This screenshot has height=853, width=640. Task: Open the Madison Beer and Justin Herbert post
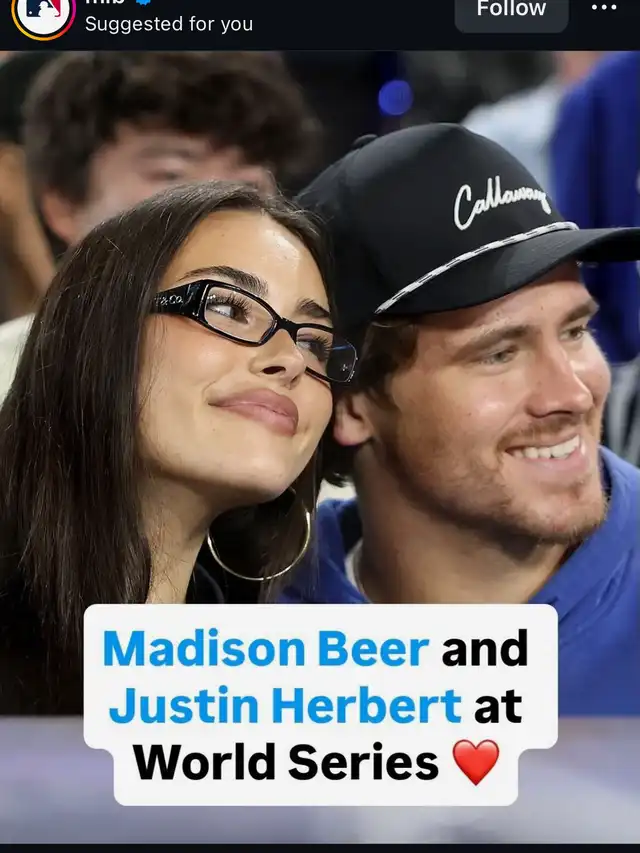[320, 446]
